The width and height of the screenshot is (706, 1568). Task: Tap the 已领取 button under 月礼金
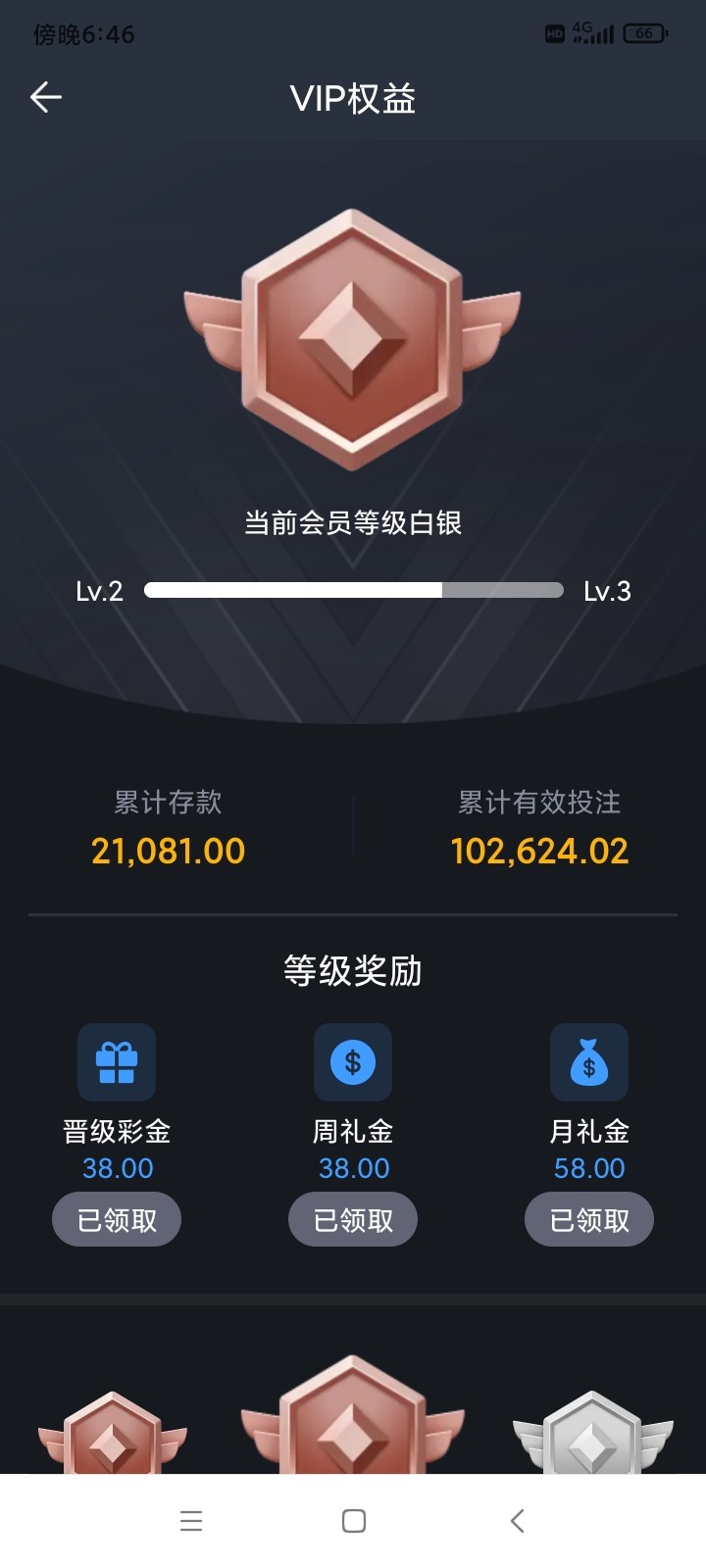589,1219
